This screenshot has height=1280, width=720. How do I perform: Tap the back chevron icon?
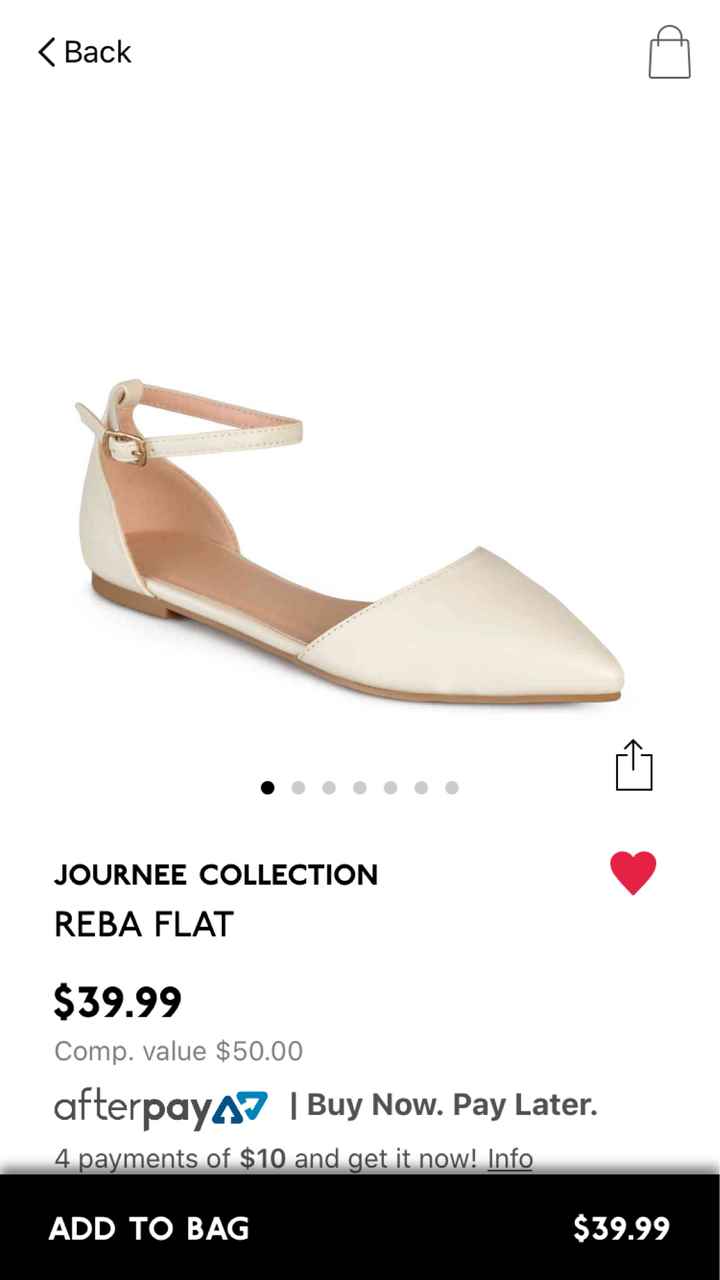click(x=45, y=51)
